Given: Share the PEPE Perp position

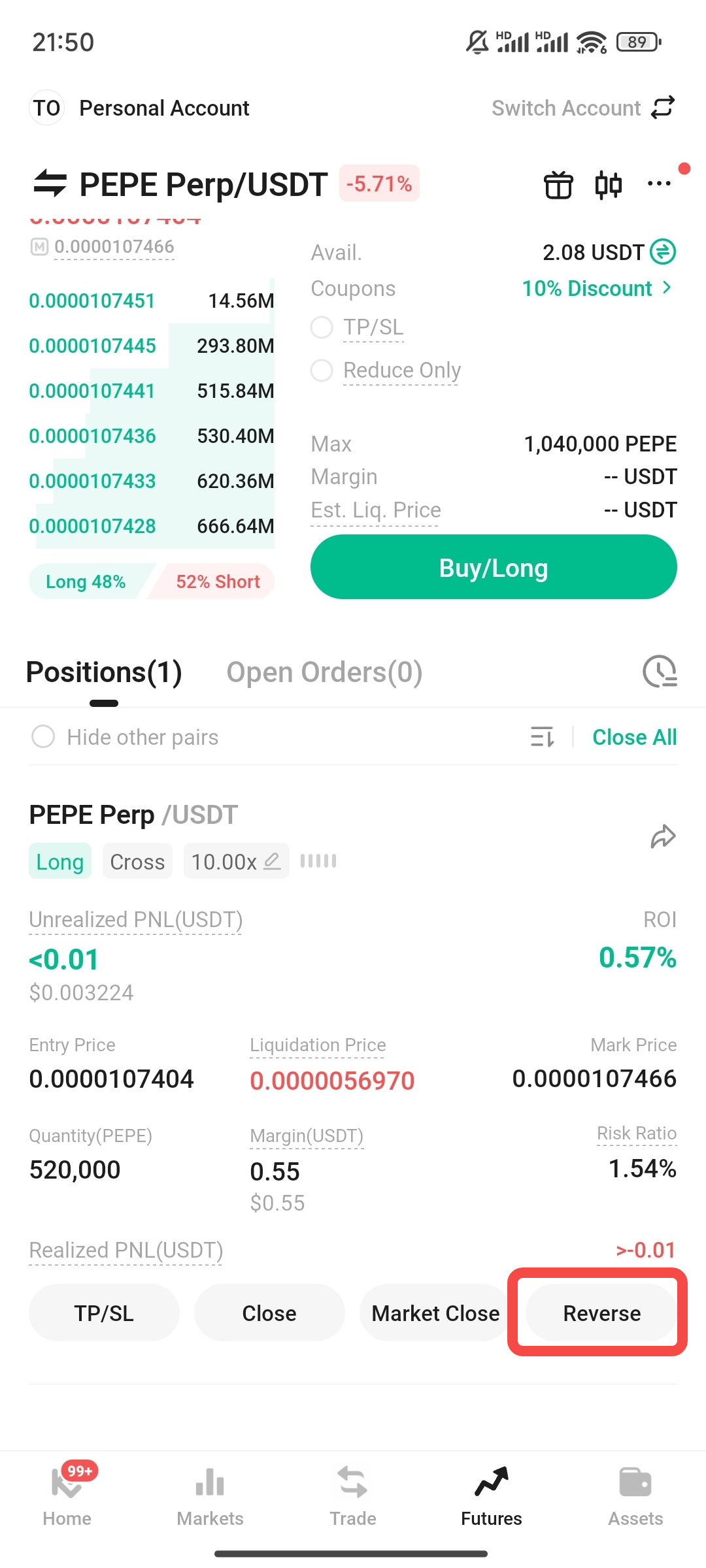Looking at the screenshot, I should [662, 836].
